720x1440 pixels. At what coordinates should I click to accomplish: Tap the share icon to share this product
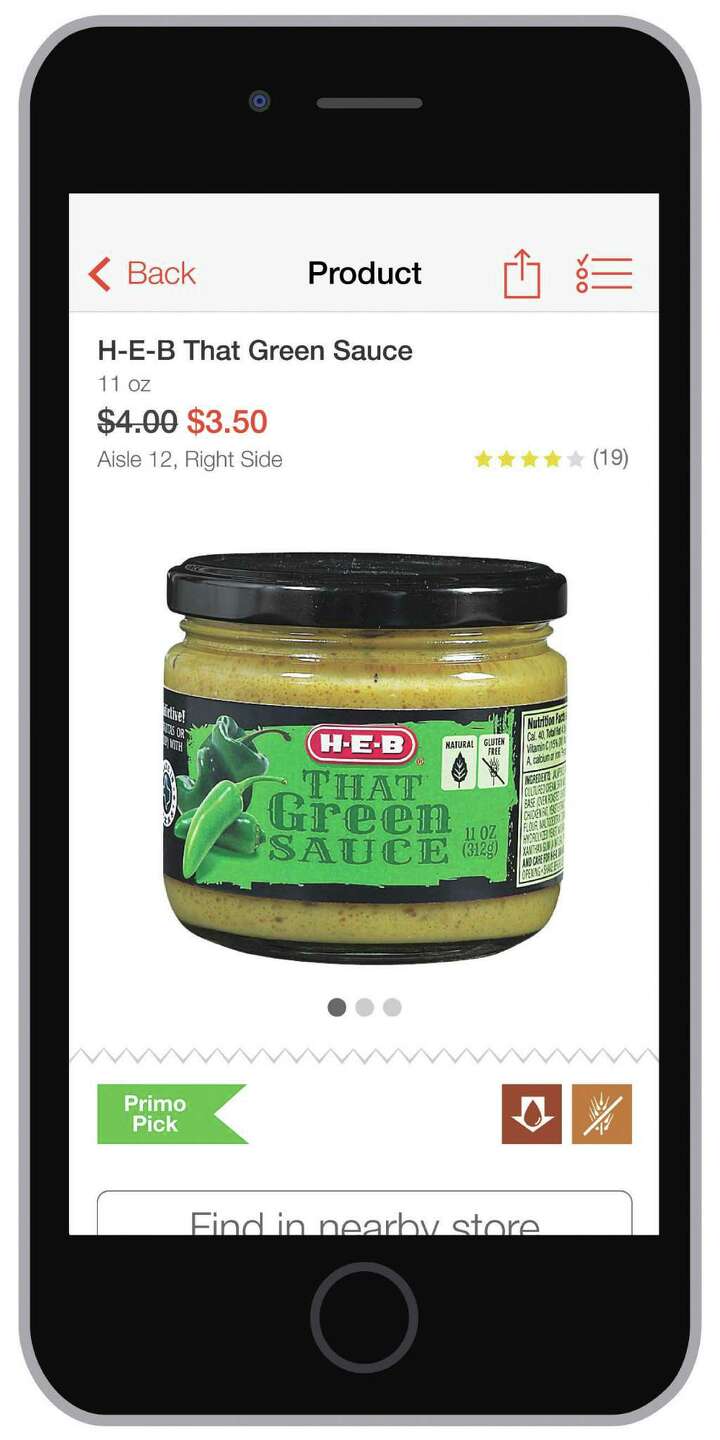coord(522,272)
